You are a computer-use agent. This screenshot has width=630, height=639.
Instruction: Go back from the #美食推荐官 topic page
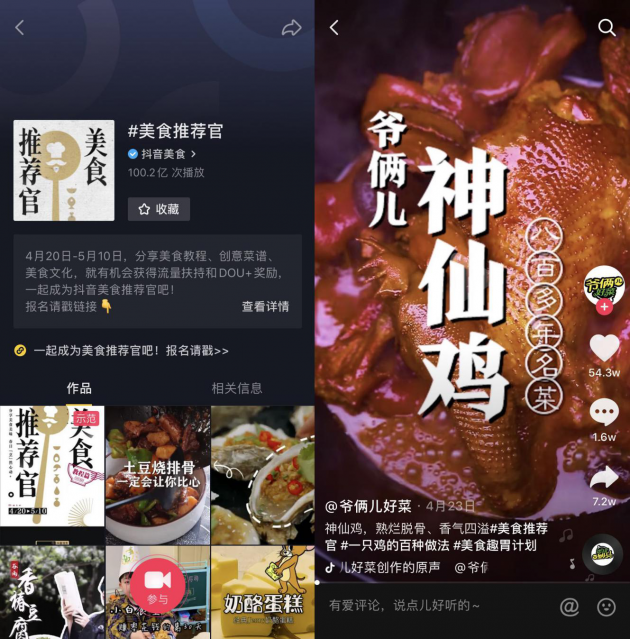(19, 28)
